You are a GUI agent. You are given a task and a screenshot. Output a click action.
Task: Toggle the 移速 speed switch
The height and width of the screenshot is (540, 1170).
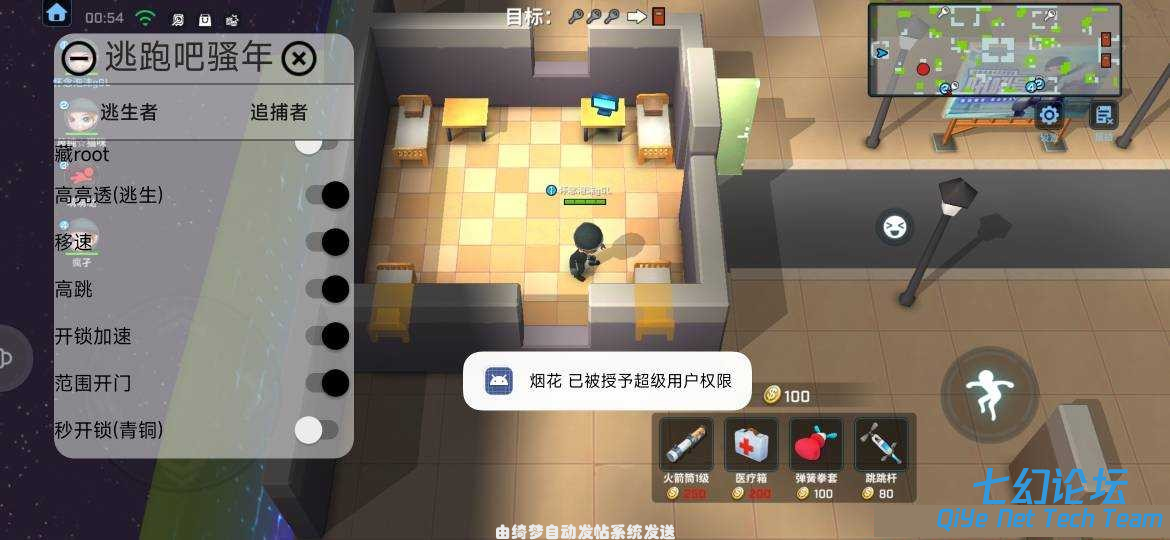327,242
